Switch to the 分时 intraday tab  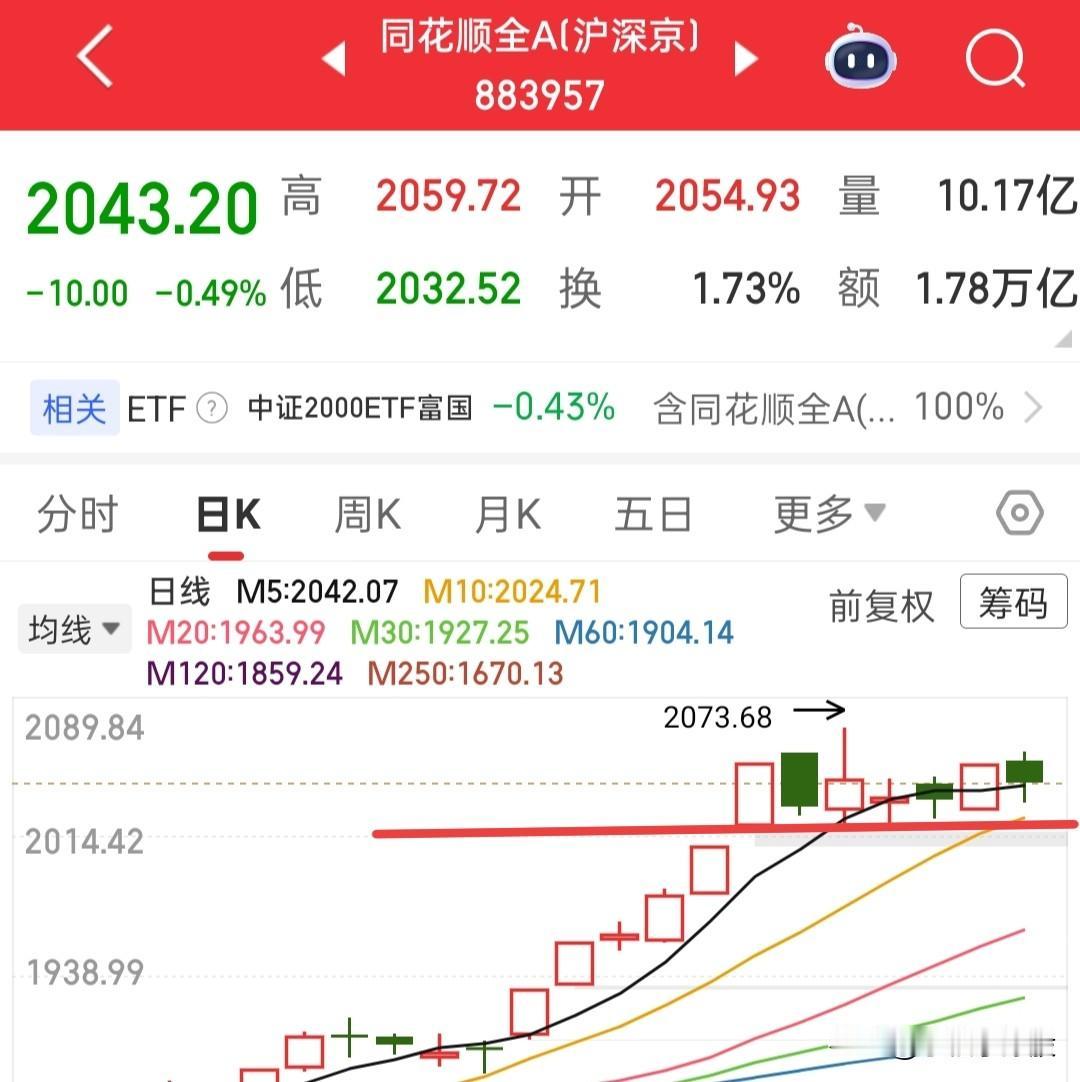[x=77, y=513]
